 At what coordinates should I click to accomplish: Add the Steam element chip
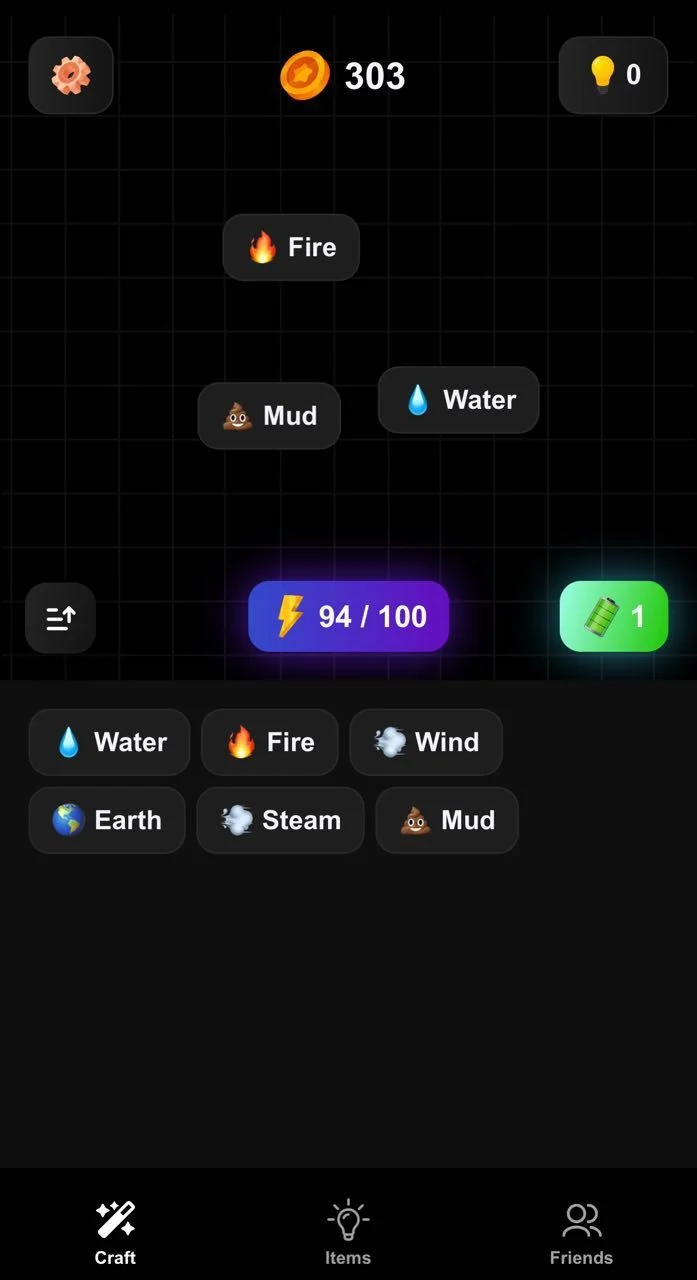[x=280, y=820]
